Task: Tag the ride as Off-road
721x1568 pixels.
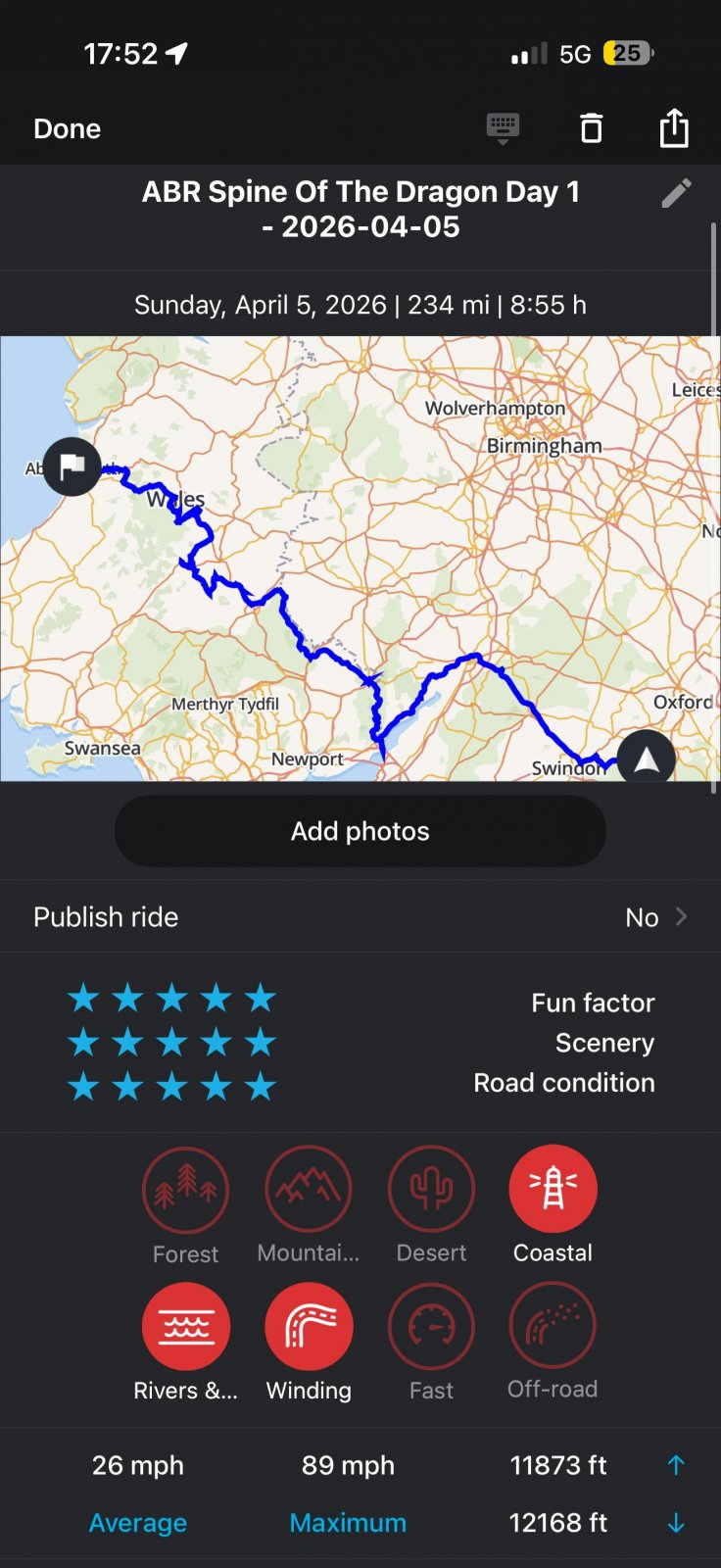Action: (553, 1327)
